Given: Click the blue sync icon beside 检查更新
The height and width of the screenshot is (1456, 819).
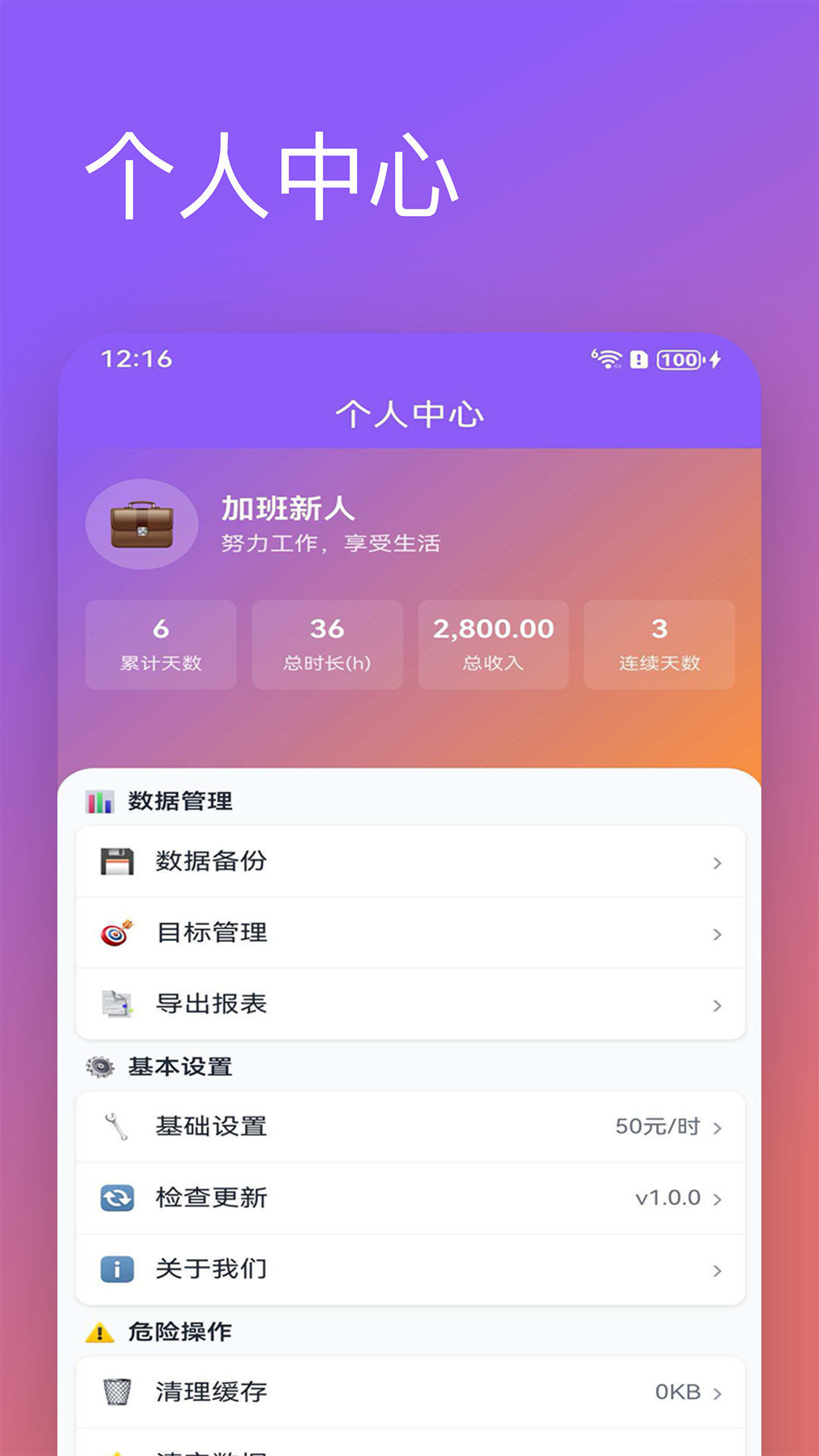Looking at the screenshot, I should coord(116,1198).
